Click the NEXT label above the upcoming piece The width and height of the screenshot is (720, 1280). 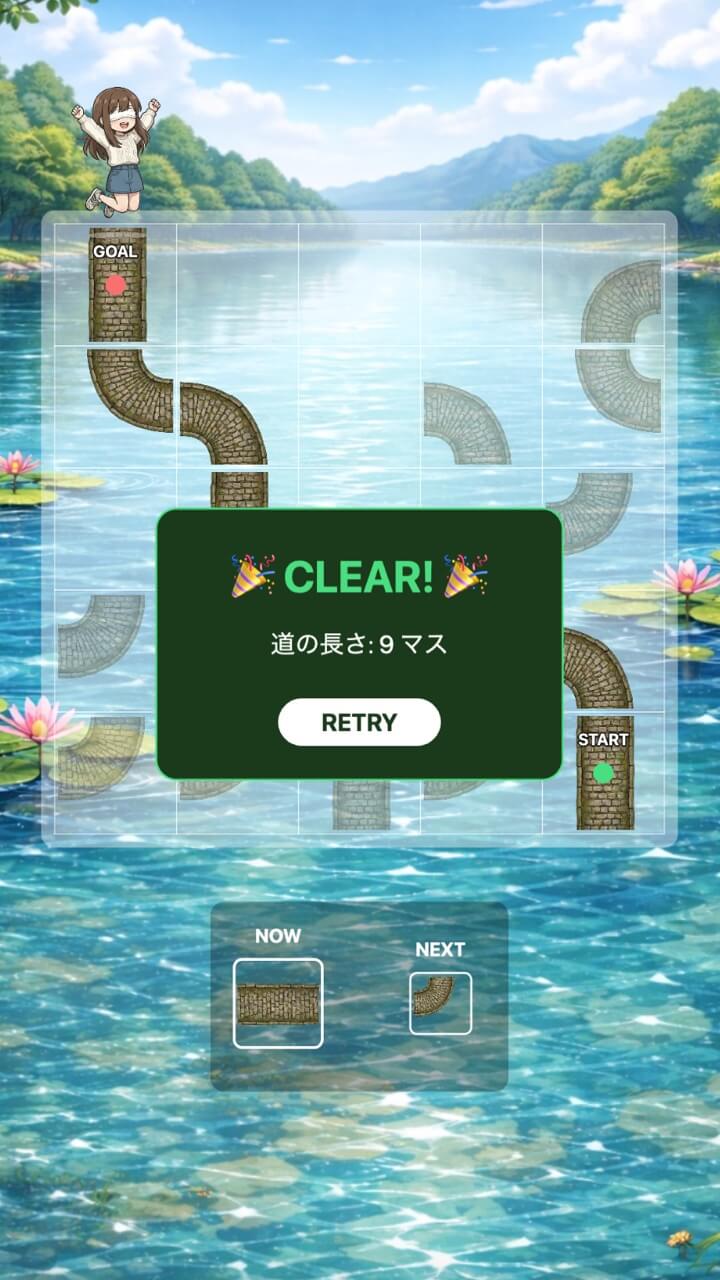(440, 951)
